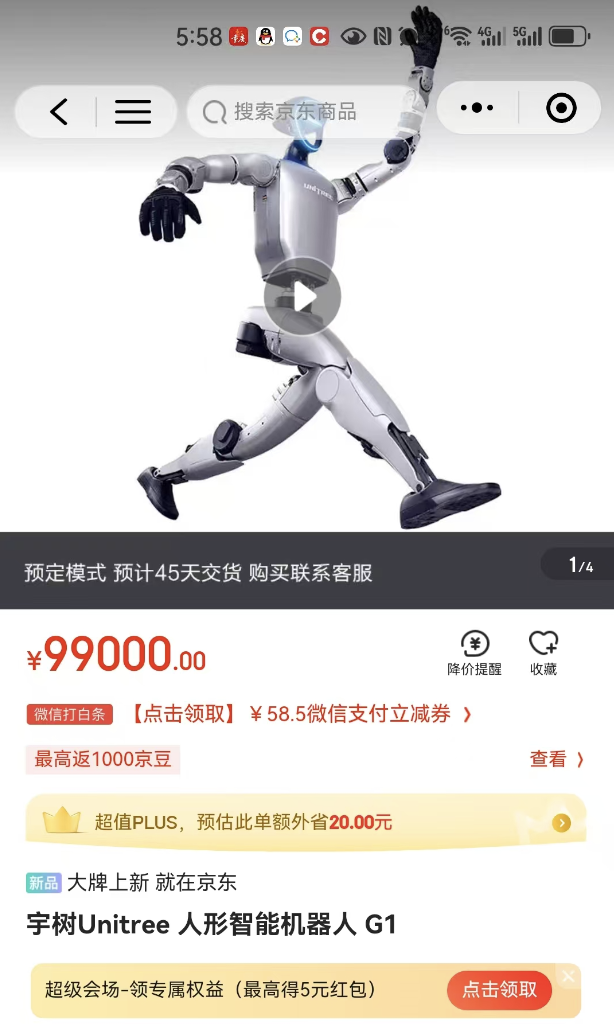Open 查看 for 京豆 rebate details
Screen dimensions: 614x1024
(556, 760)
